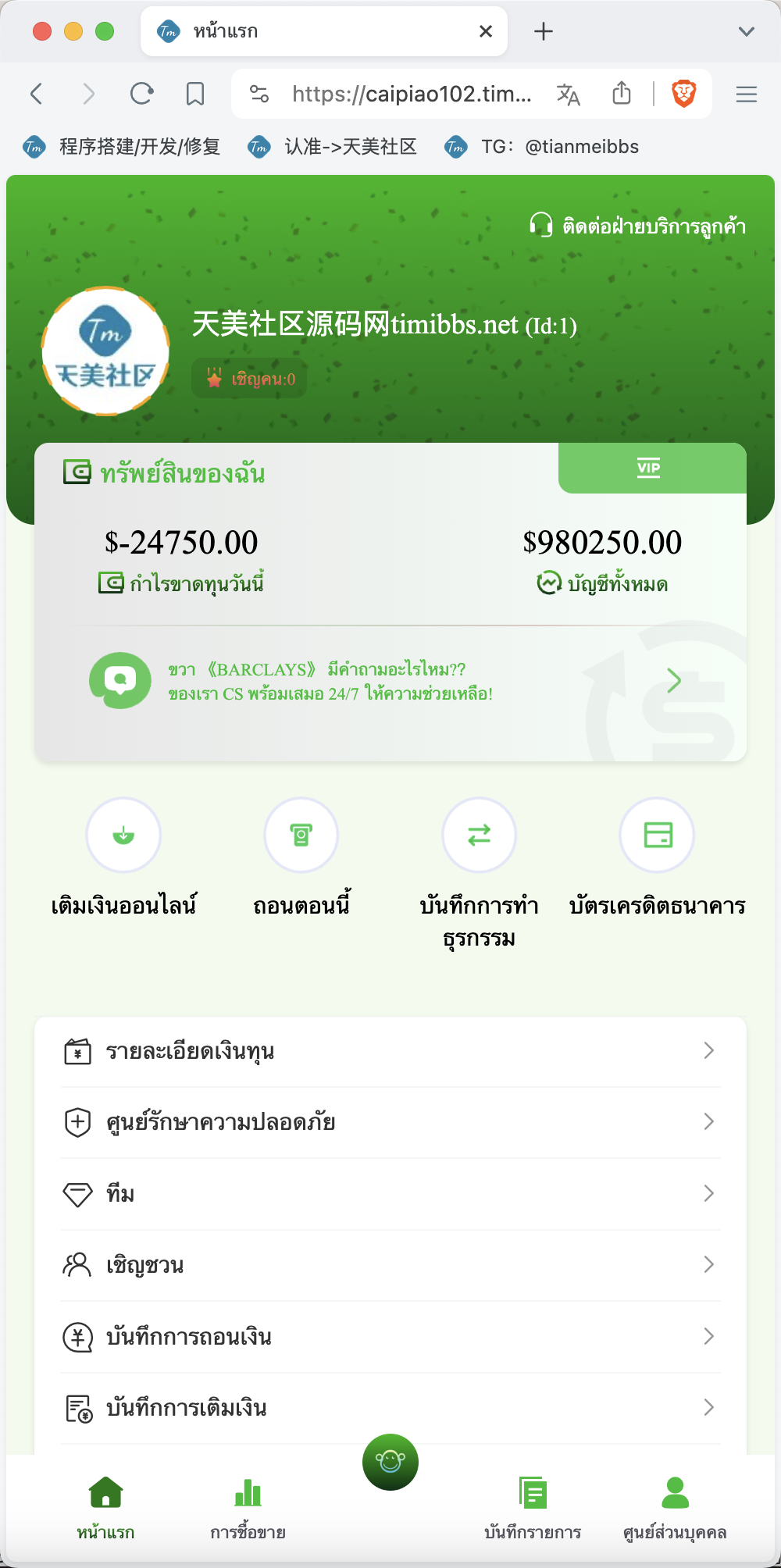Contact customer service via headset link
This screenshot has height=1568, width=781.
pos(637,226)
